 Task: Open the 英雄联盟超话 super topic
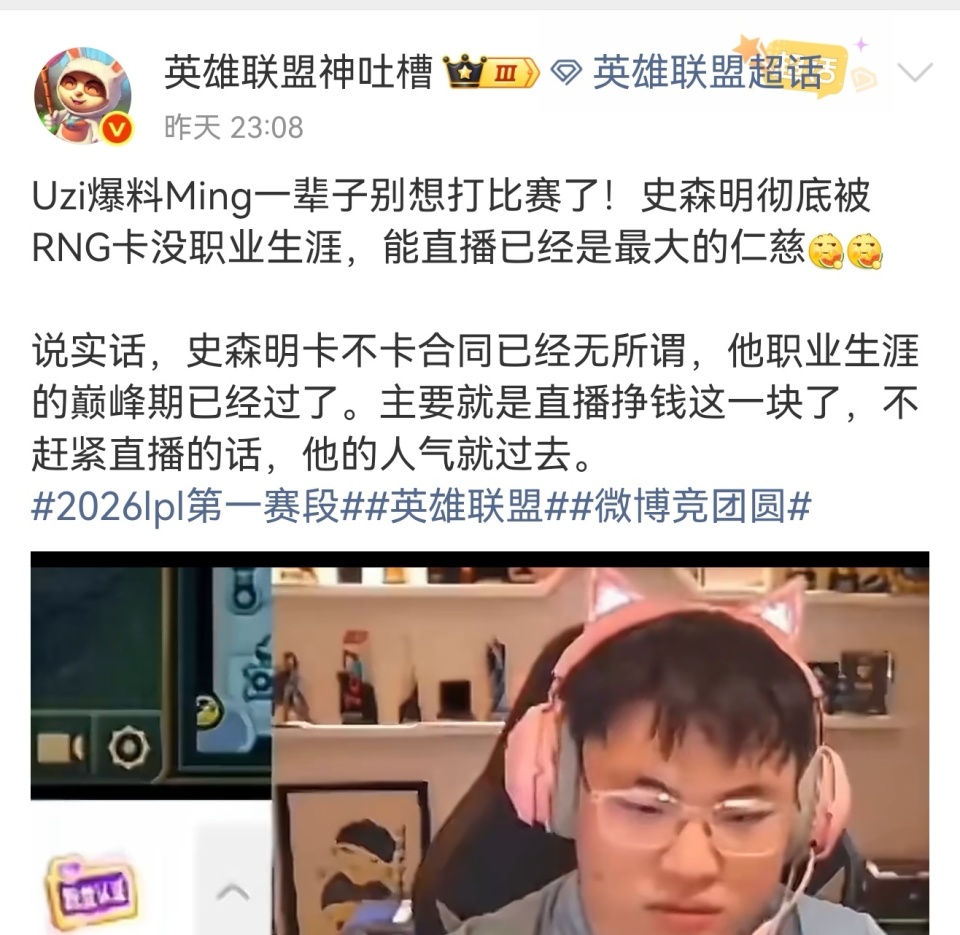point(706,72)
